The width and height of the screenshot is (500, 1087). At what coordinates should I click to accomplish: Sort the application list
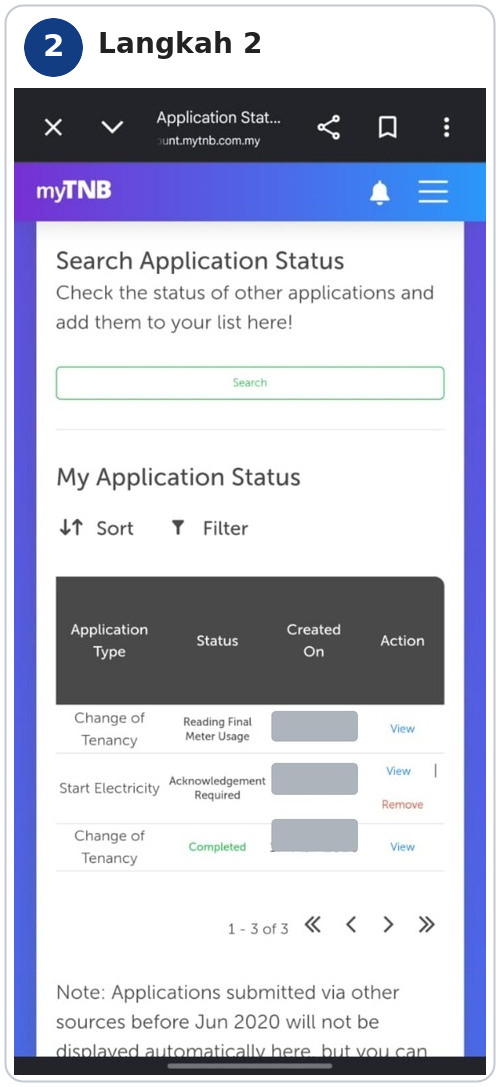pos(96,528)
